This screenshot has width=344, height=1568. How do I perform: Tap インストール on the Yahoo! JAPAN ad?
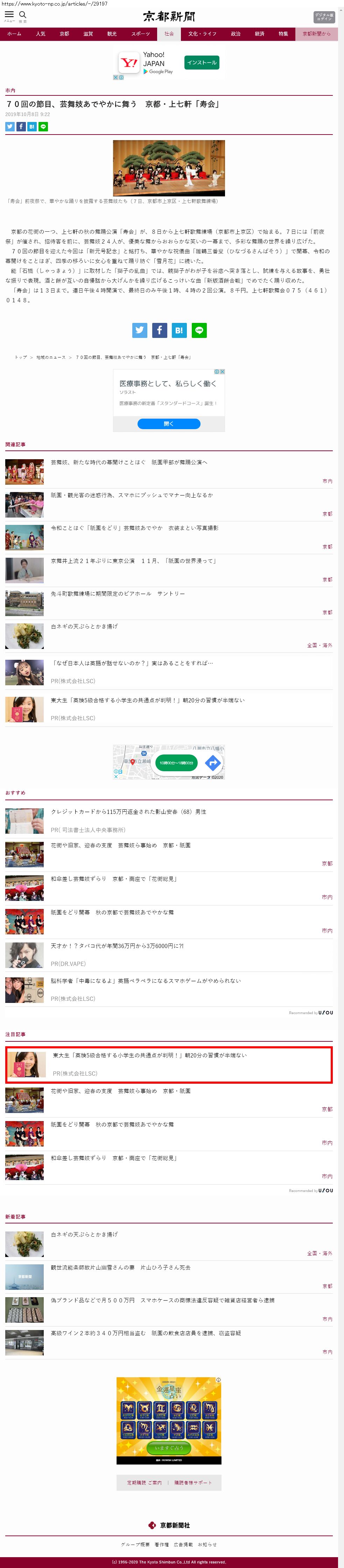coord(202,63)
